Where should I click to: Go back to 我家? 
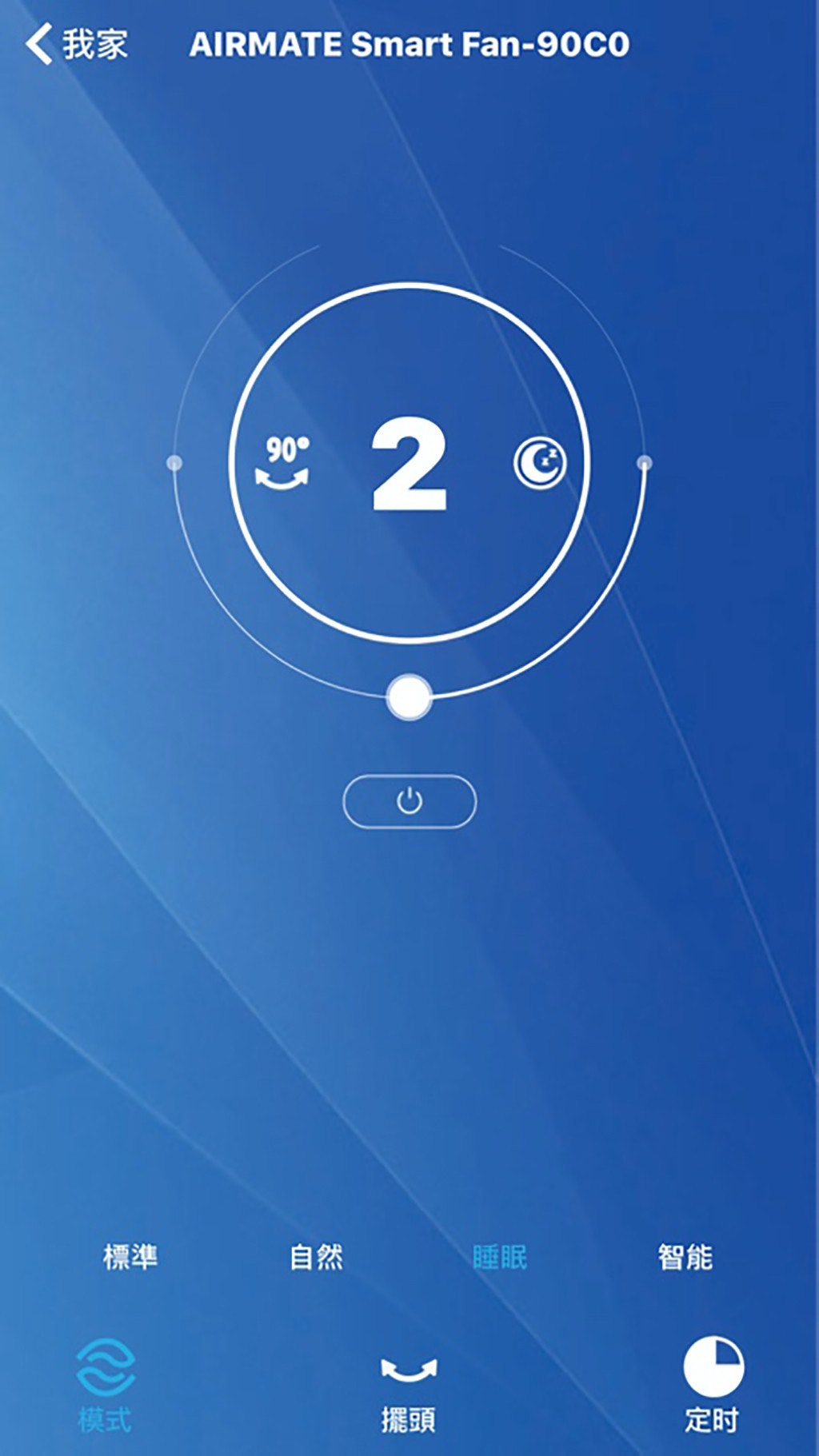(76, 44)
